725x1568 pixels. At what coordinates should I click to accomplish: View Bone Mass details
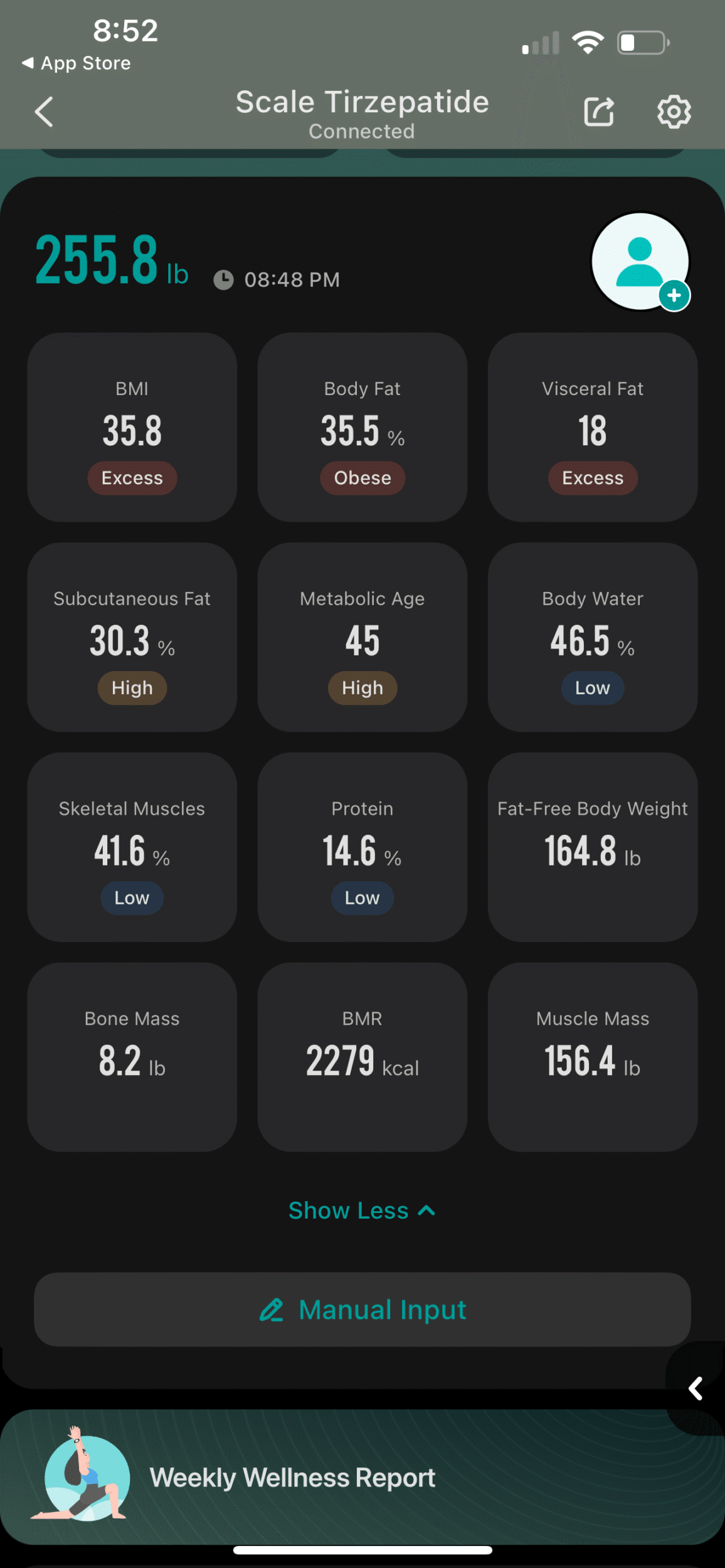pos(132,1057)
